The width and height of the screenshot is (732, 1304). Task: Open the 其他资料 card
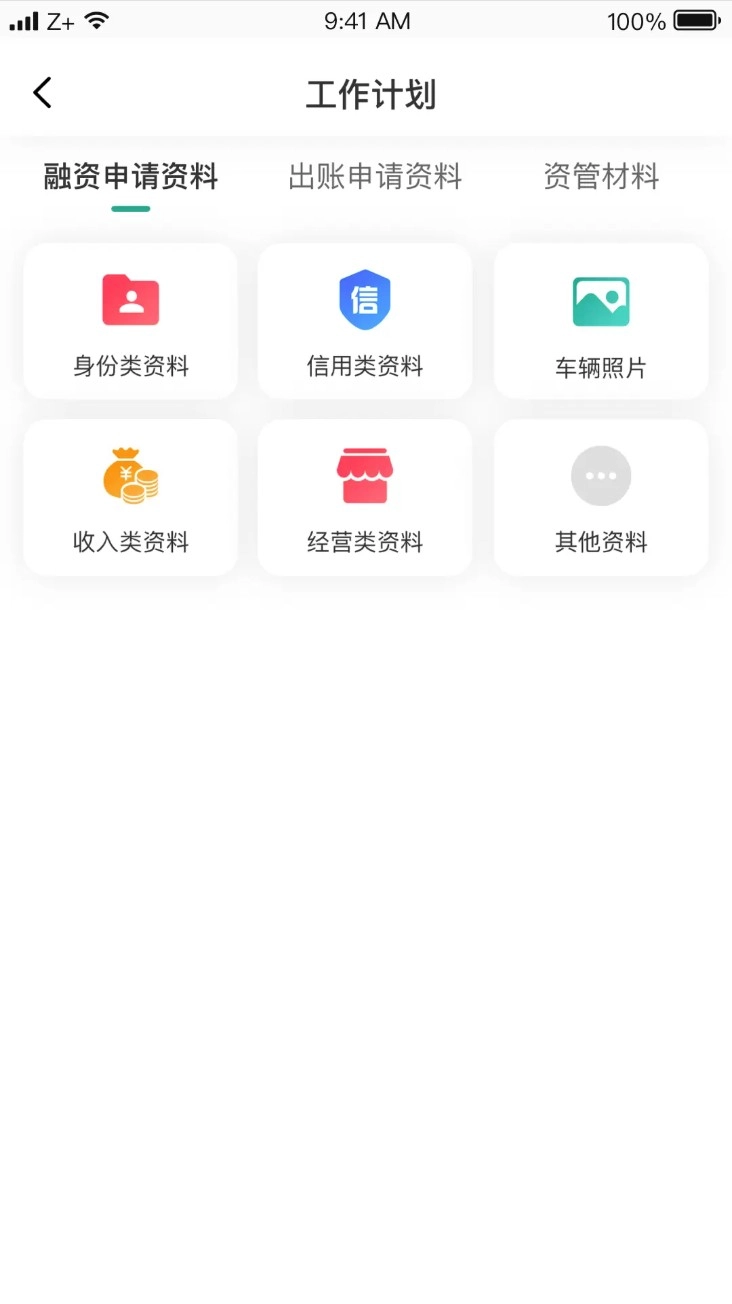(x=599, y=497)
